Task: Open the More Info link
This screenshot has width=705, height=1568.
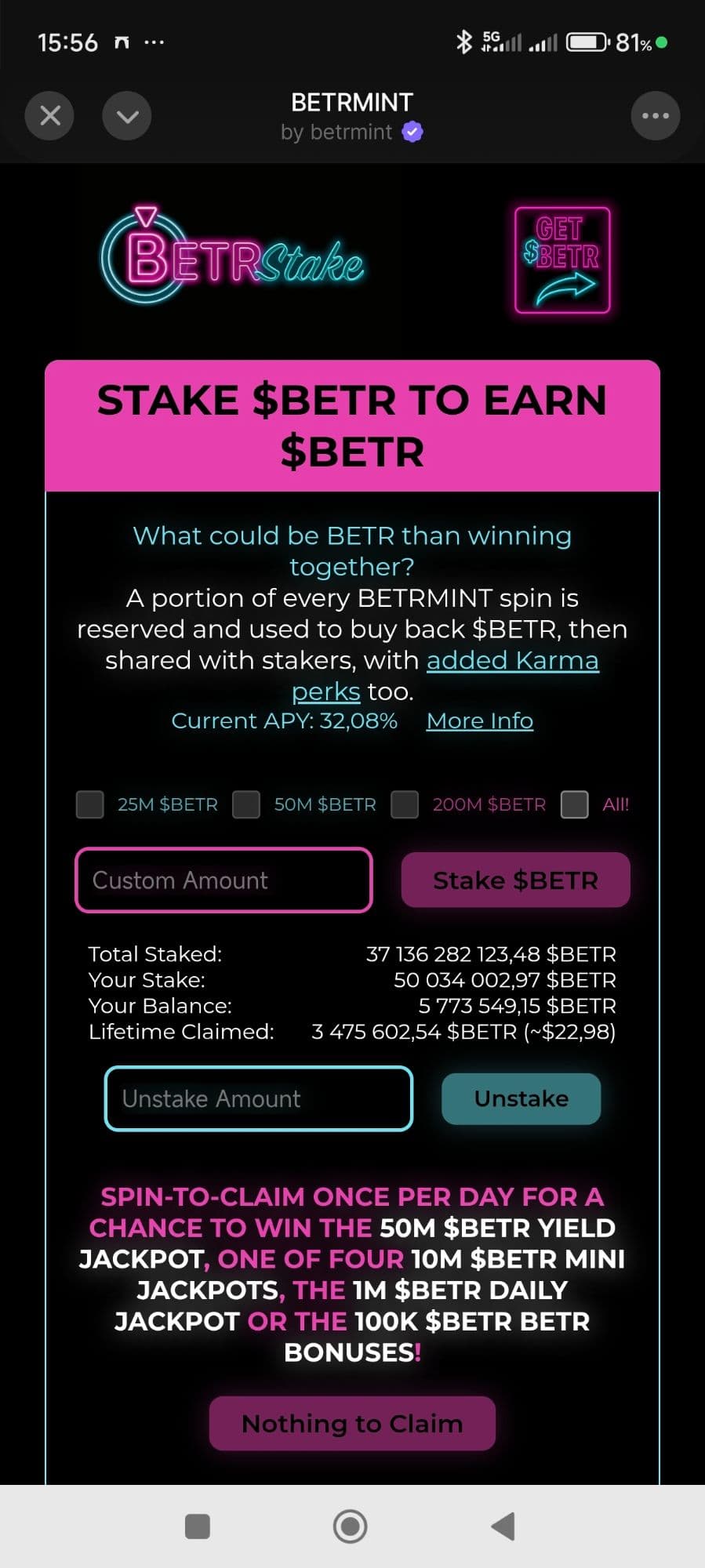Action: pyautogui.click(x=479, y=720)
